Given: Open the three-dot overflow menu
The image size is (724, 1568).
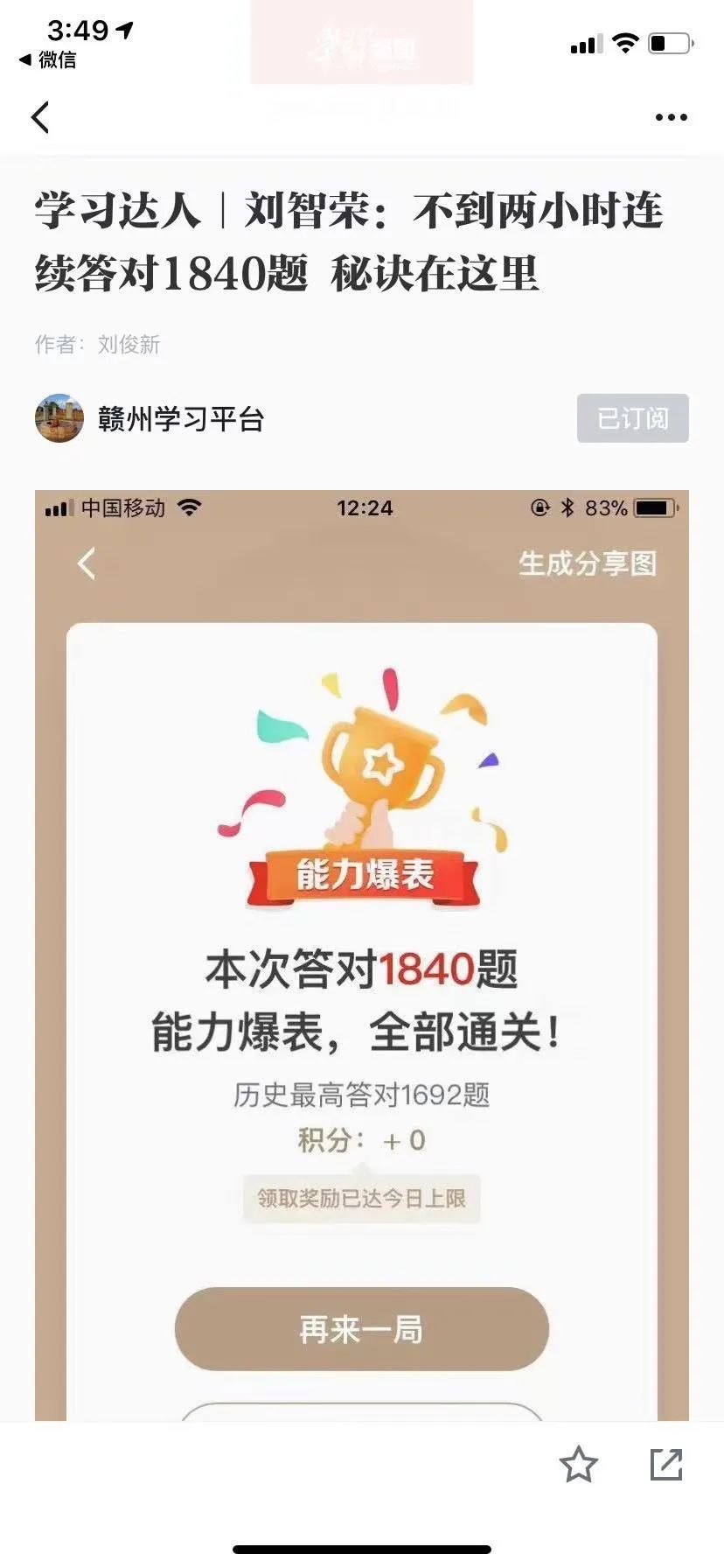Looking at the screenshot, I should pos(671,117).
